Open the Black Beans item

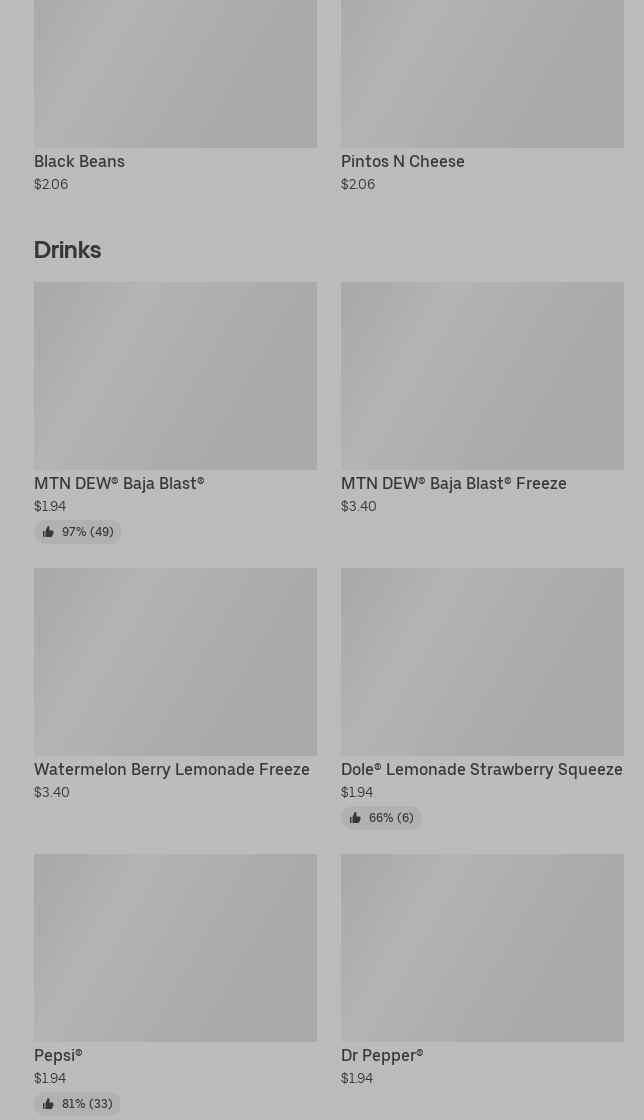point(175,96)
